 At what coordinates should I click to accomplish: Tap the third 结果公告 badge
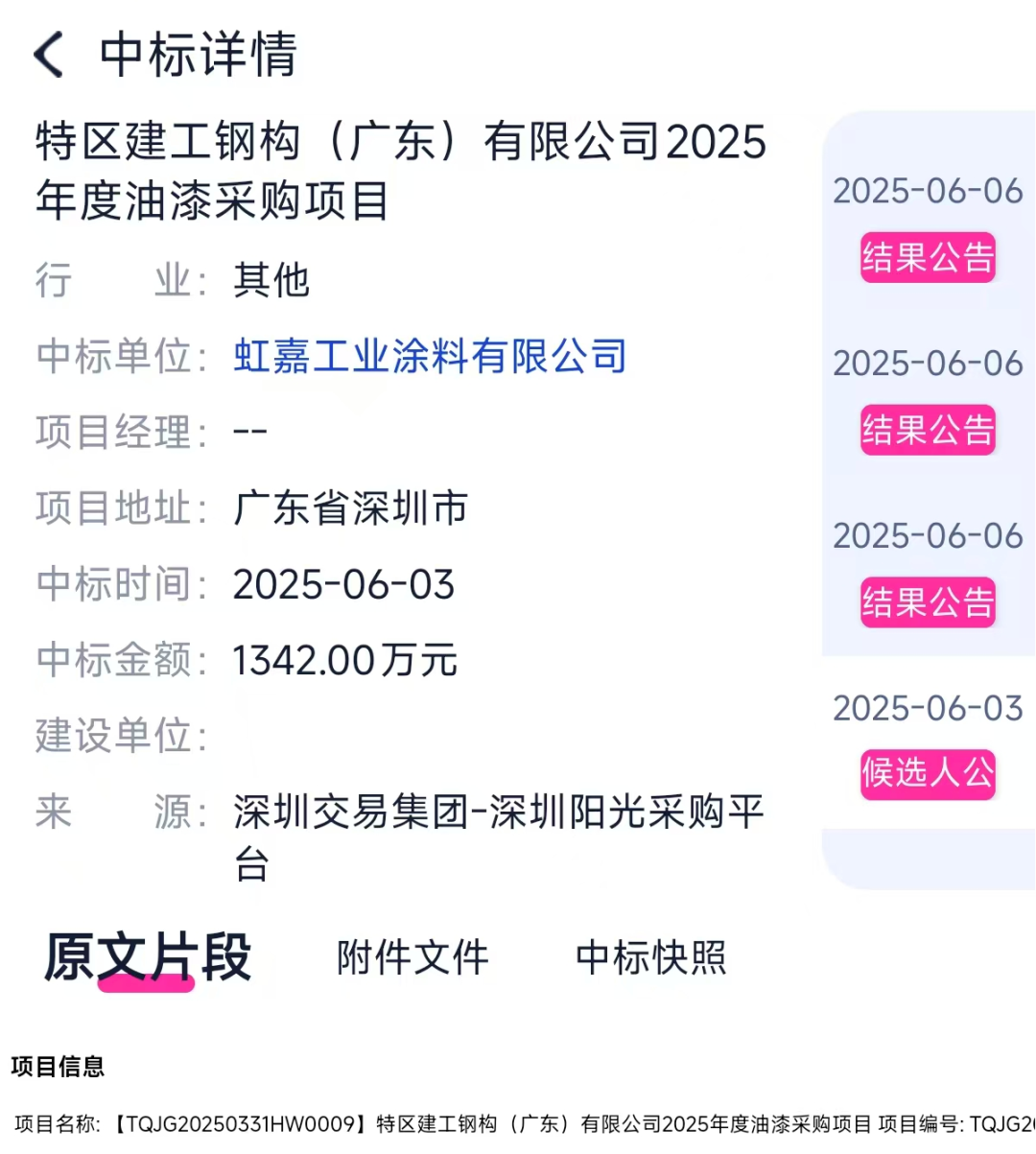click(x=927, y=601)
